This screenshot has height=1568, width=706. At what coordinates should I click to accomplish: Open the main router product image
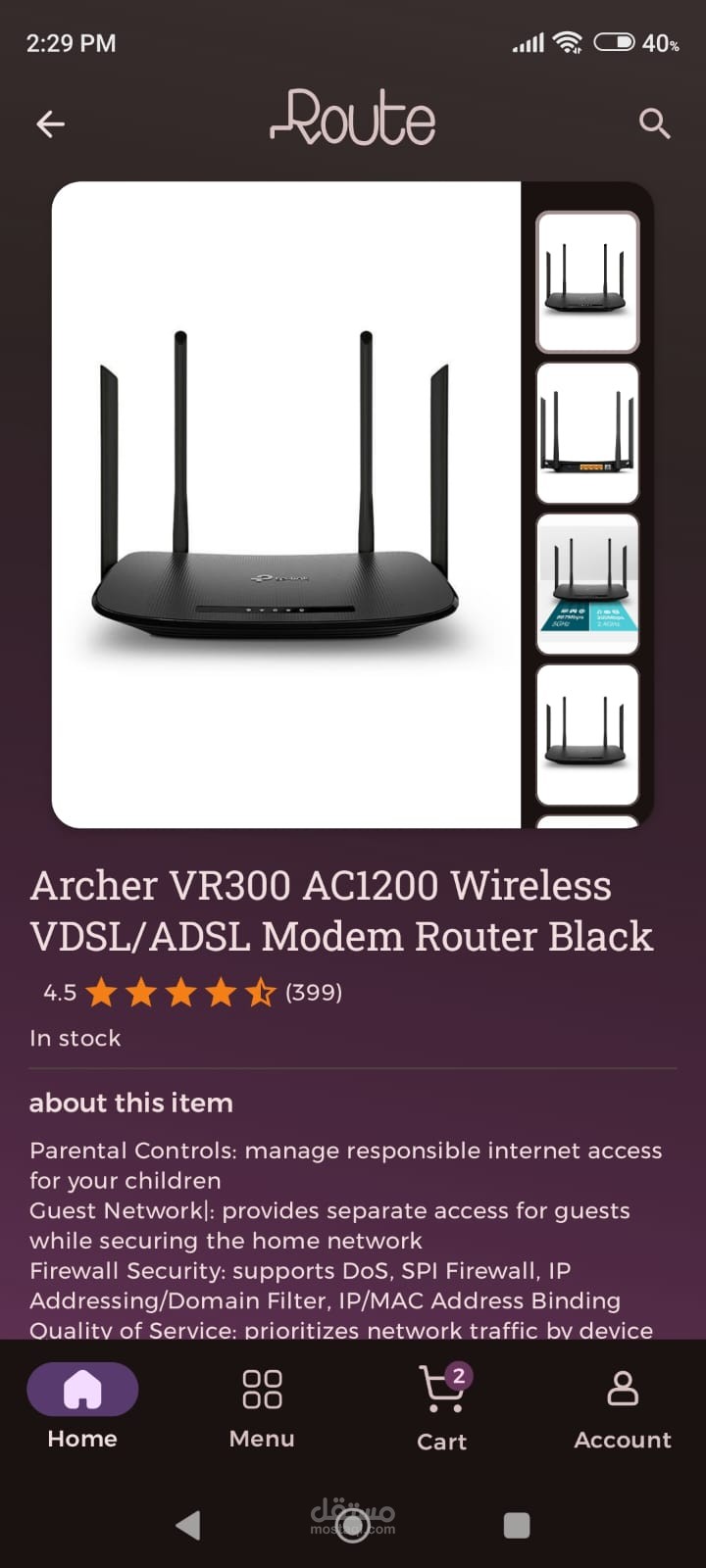(x=286, y=505)
